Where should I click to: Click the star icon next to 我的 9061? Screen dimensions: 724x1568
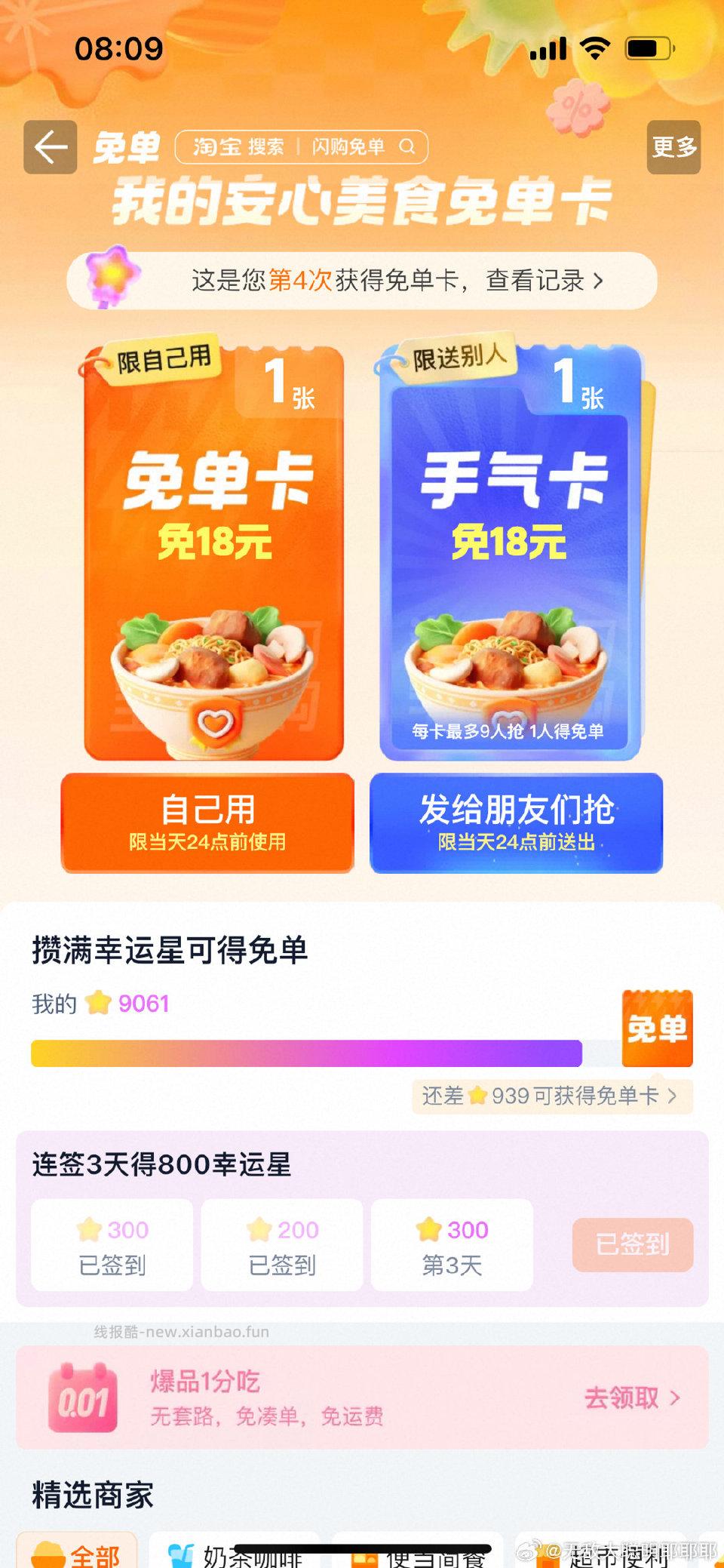(x=97, y=1003)
